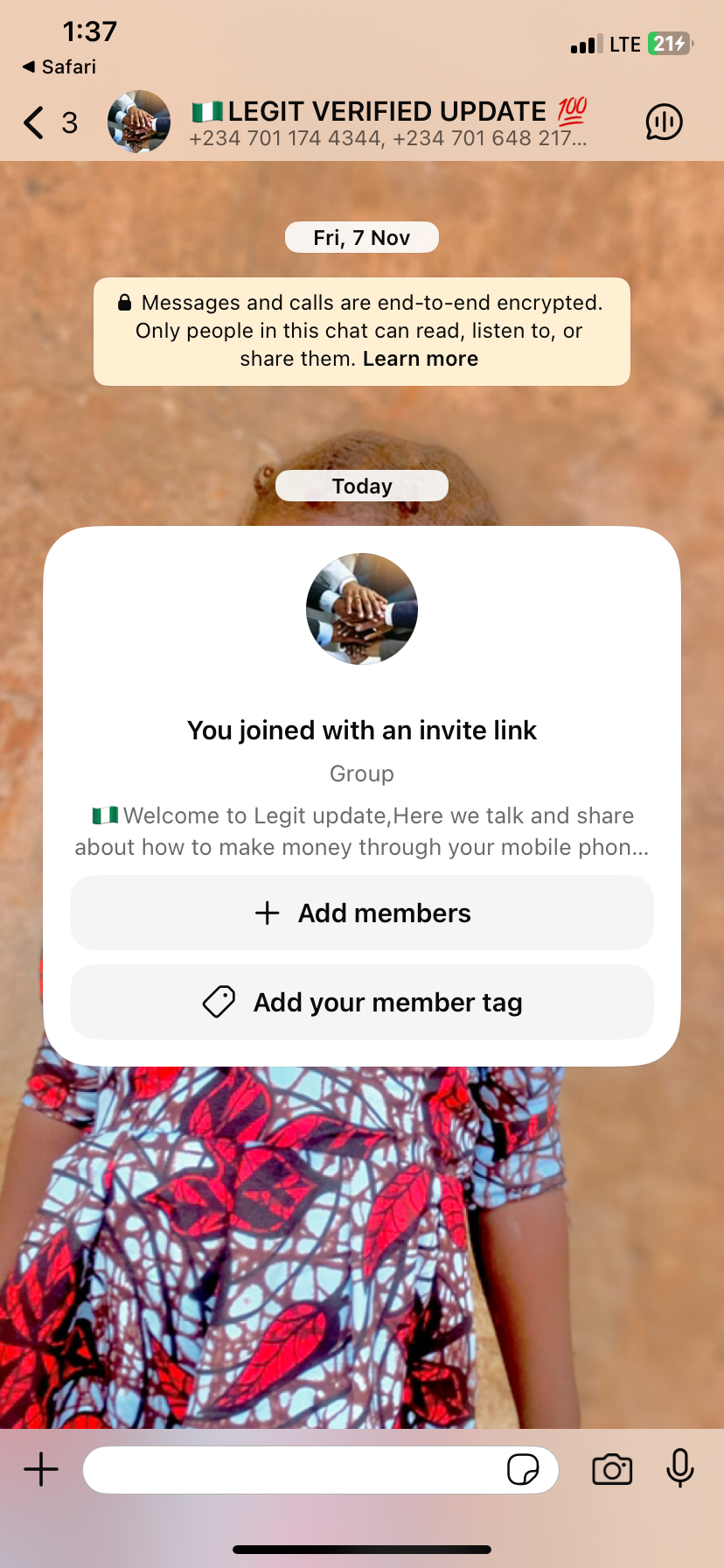Open the Learn more encryption link
Screen dimensions: 724x1568
pyautogui.click(x=421, y=359)
